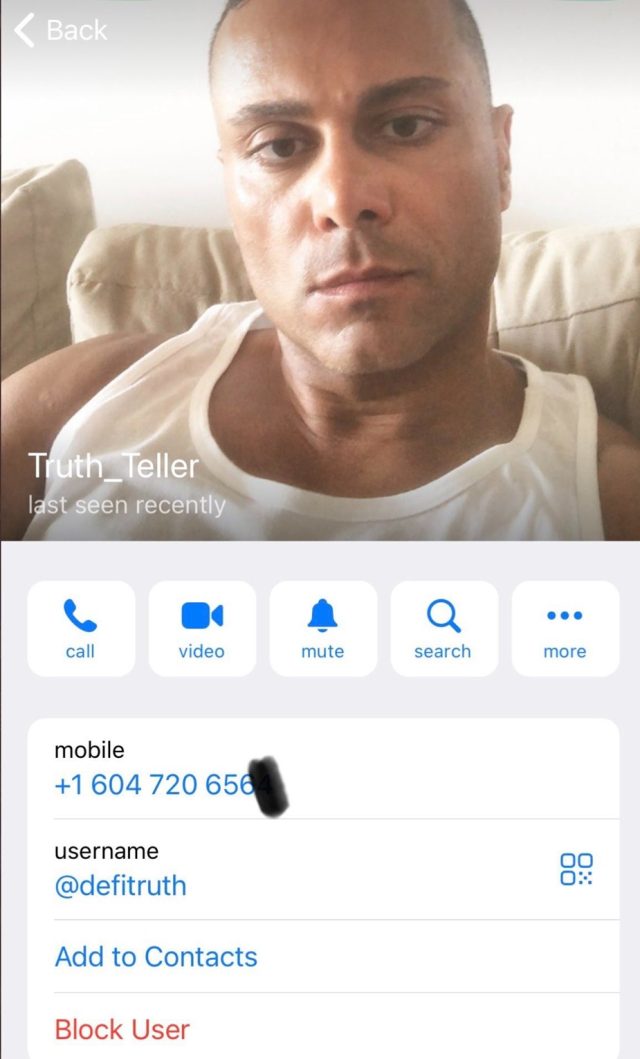Show the QR code for this username
Viewport: 640px width, 1059px height.
(576, 868)
